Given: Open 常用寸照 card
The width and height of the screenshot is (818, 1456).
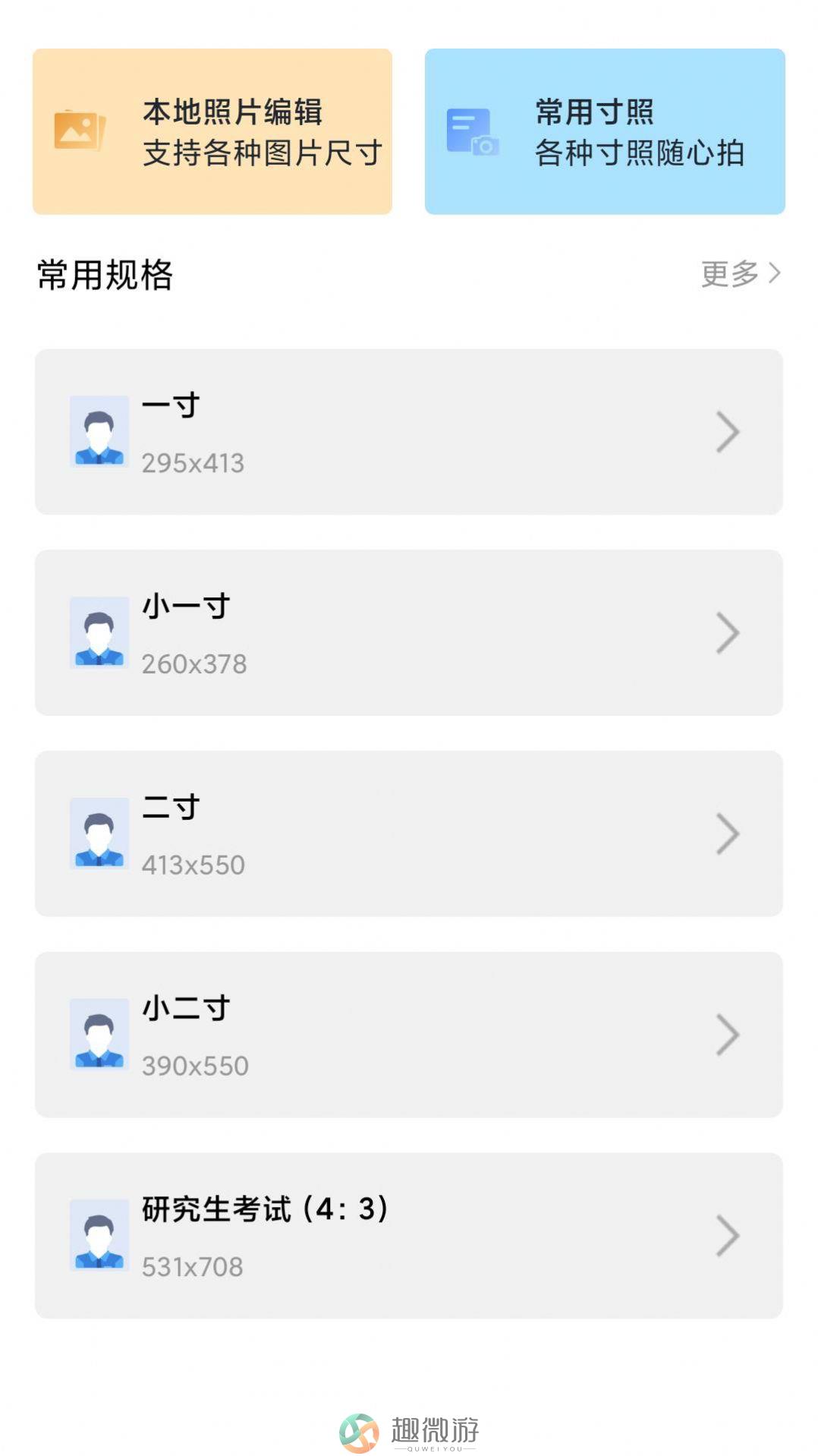Looking at the screenshot, I should point(605,131).
